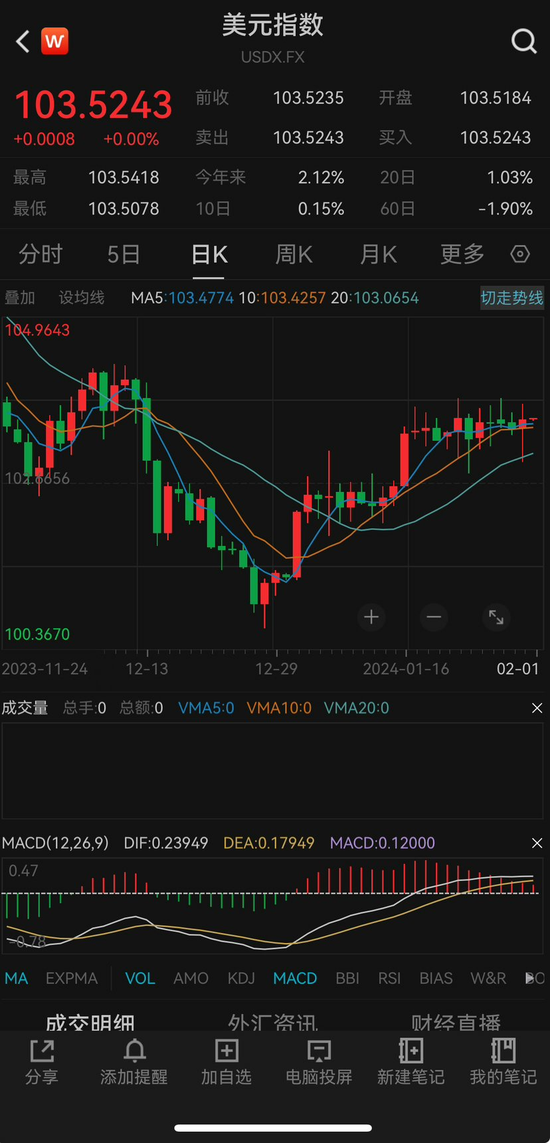Add to watchlist with 加自选

pyautogui.click(x=227, y=1062)
